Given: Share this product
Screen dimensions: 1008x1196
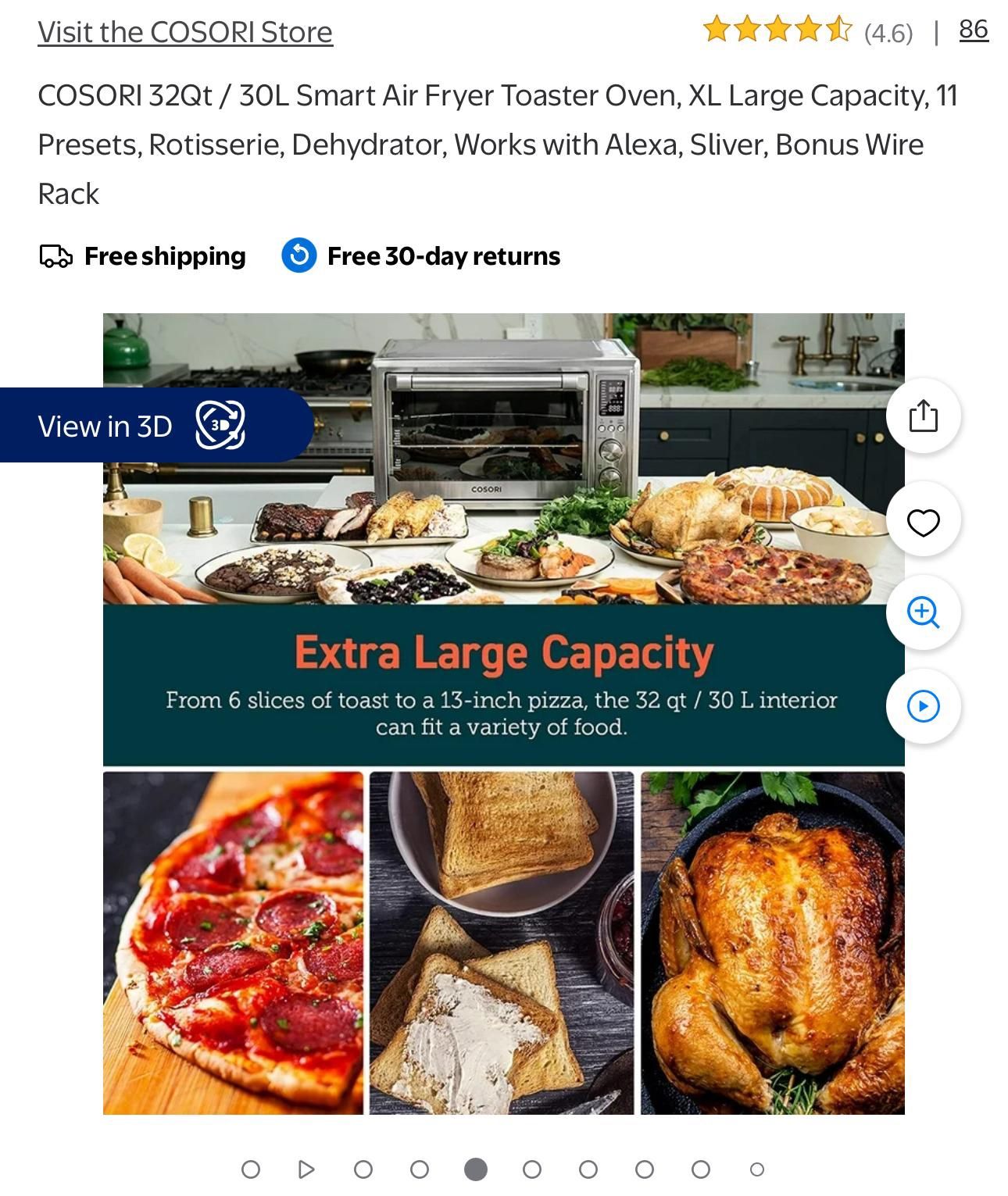Looking at the screenshot, I should click(x=923, y=416).
